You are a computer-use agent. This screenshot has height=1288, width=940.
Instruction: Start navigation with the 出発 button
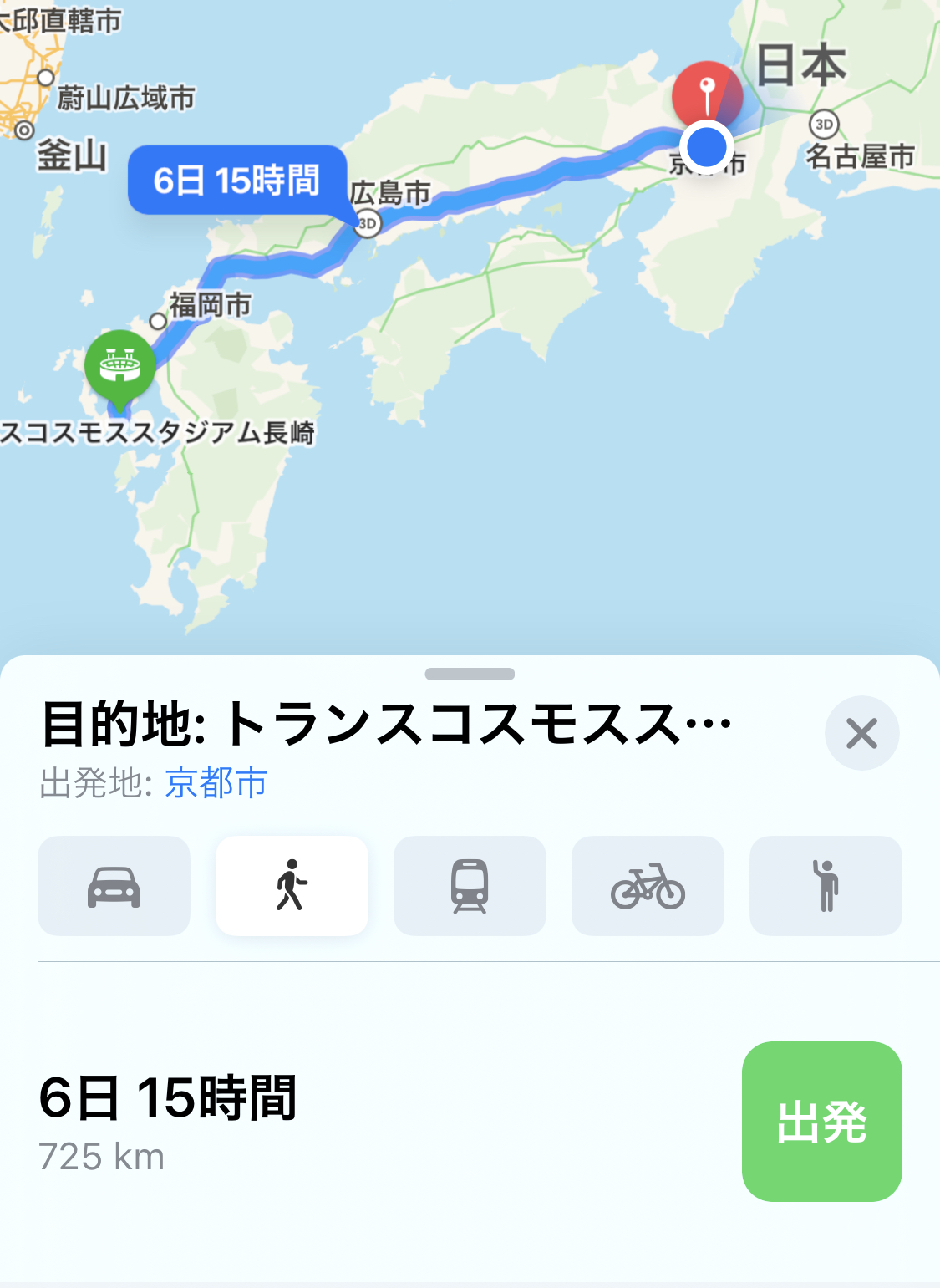821,1121
